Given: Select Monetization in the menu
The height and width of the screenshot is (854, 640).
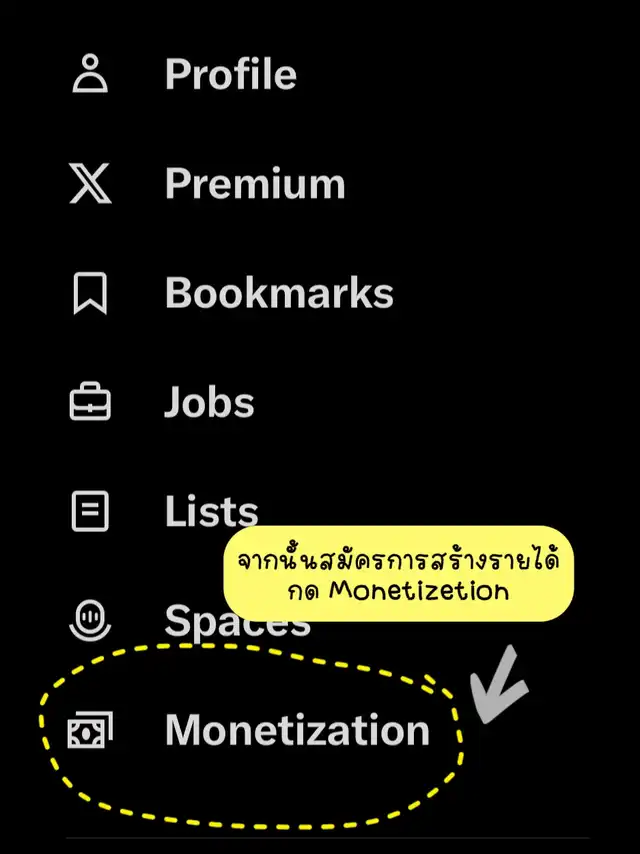Looking at the screenshot, I should click(248, 730).
